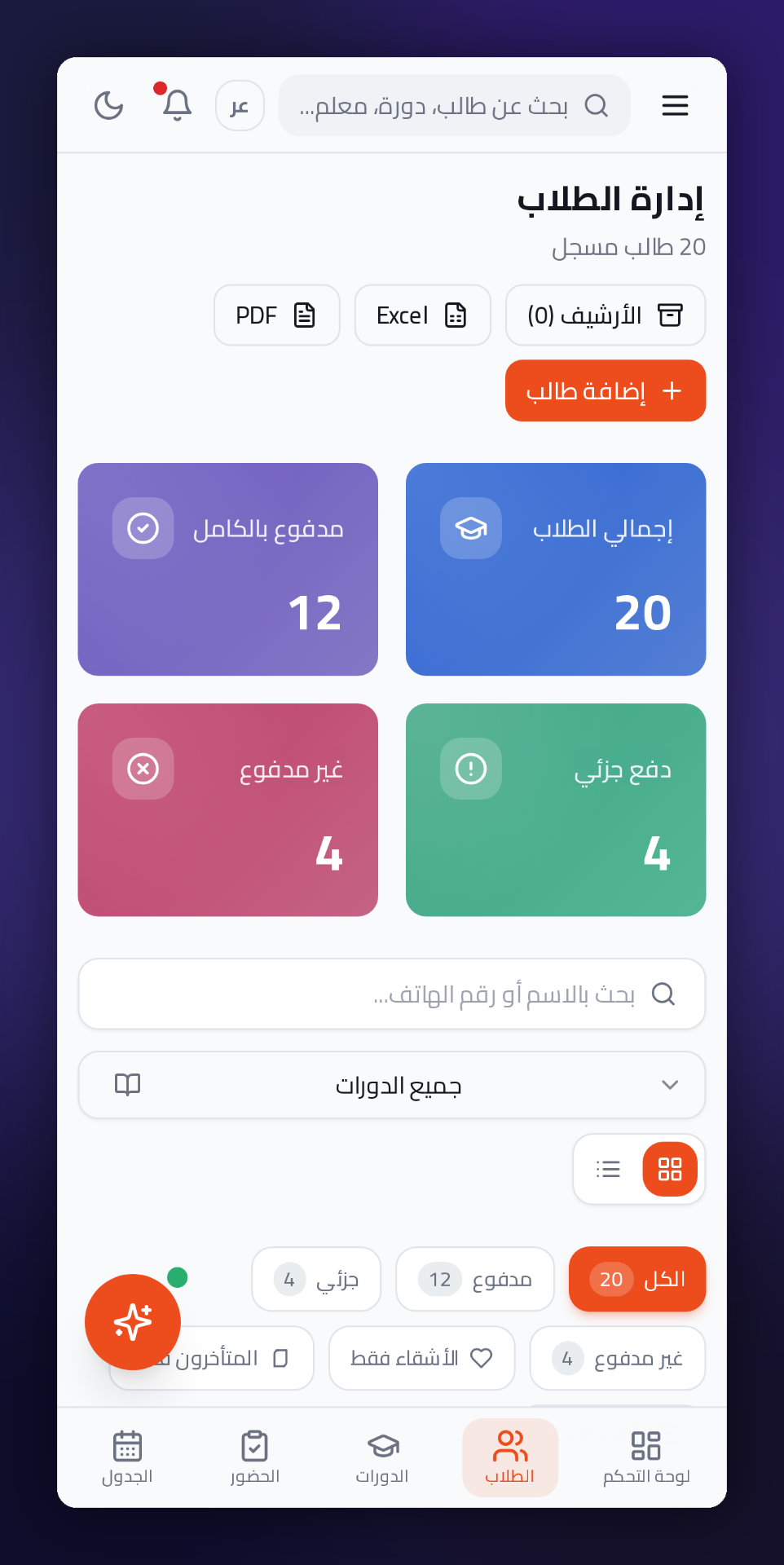Toggle dark mode with the moon icon
This screenshot has height=1565, width=784.
pos(108,106)
